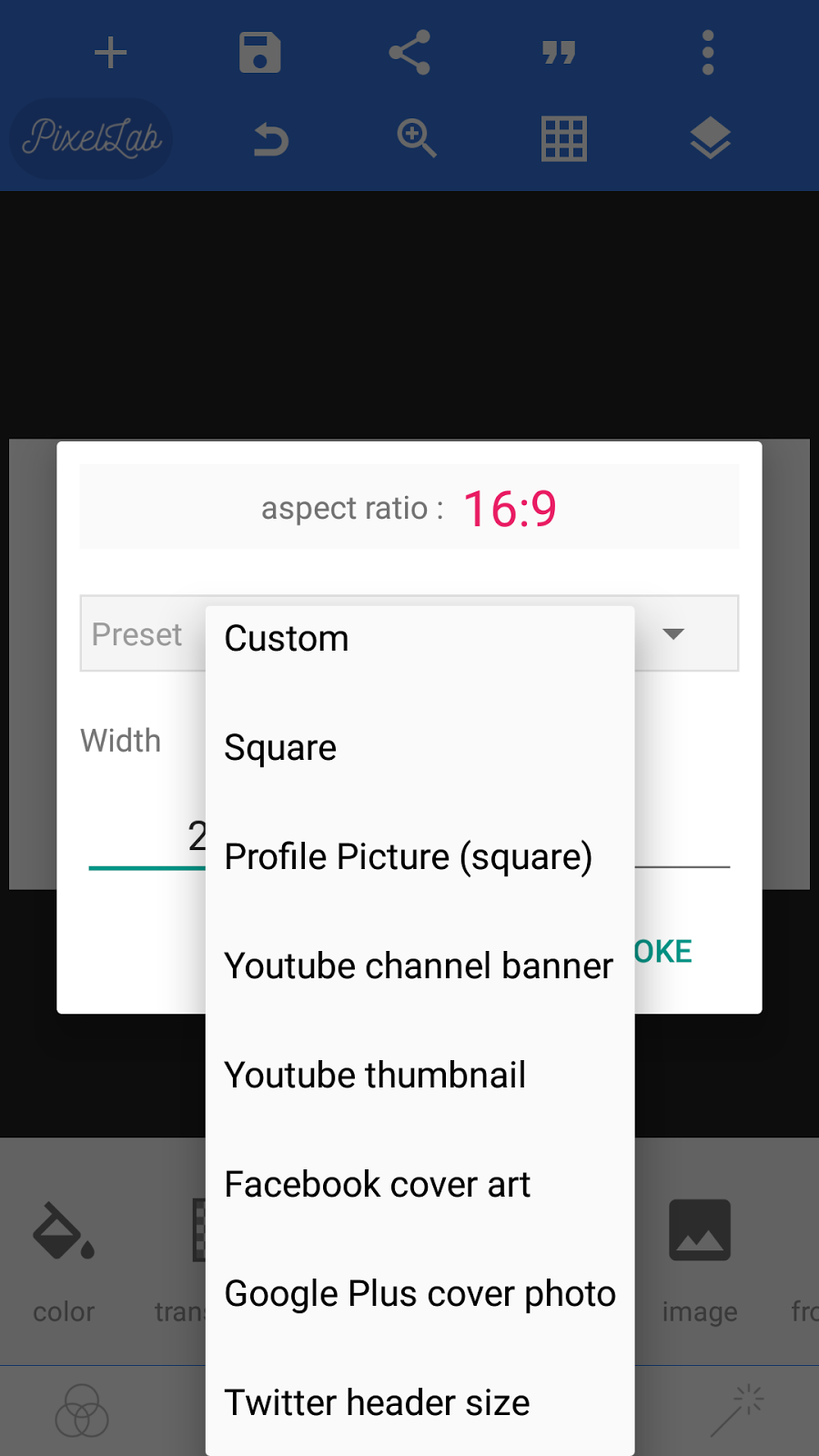The width and height of the screenshot is (819, 1456).
Task: Select Facebook cover art preset
Action: click(419, 1185)
